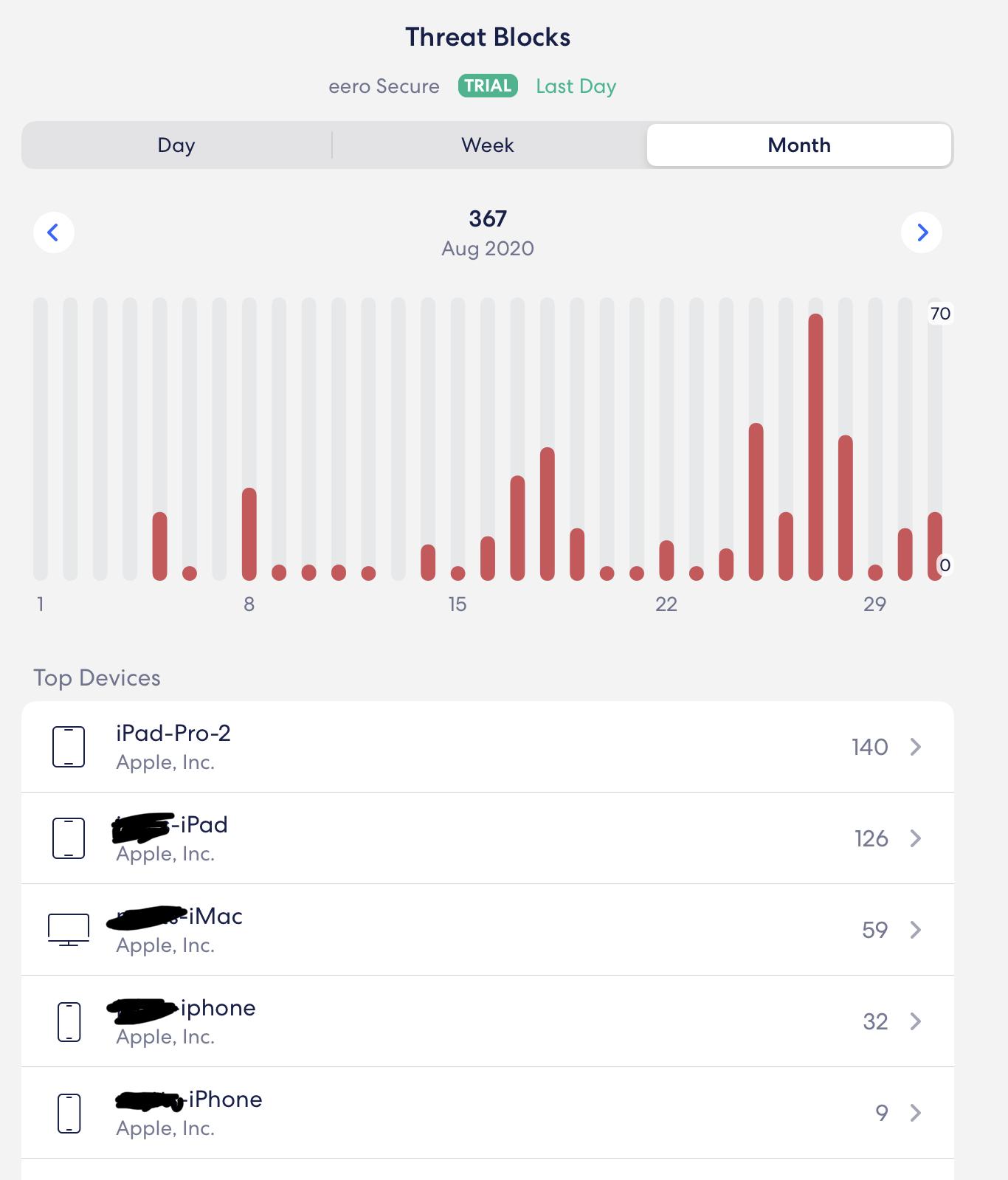Open the iPad device with 126 blocks

pyautogui.click(x=487, y=838)
